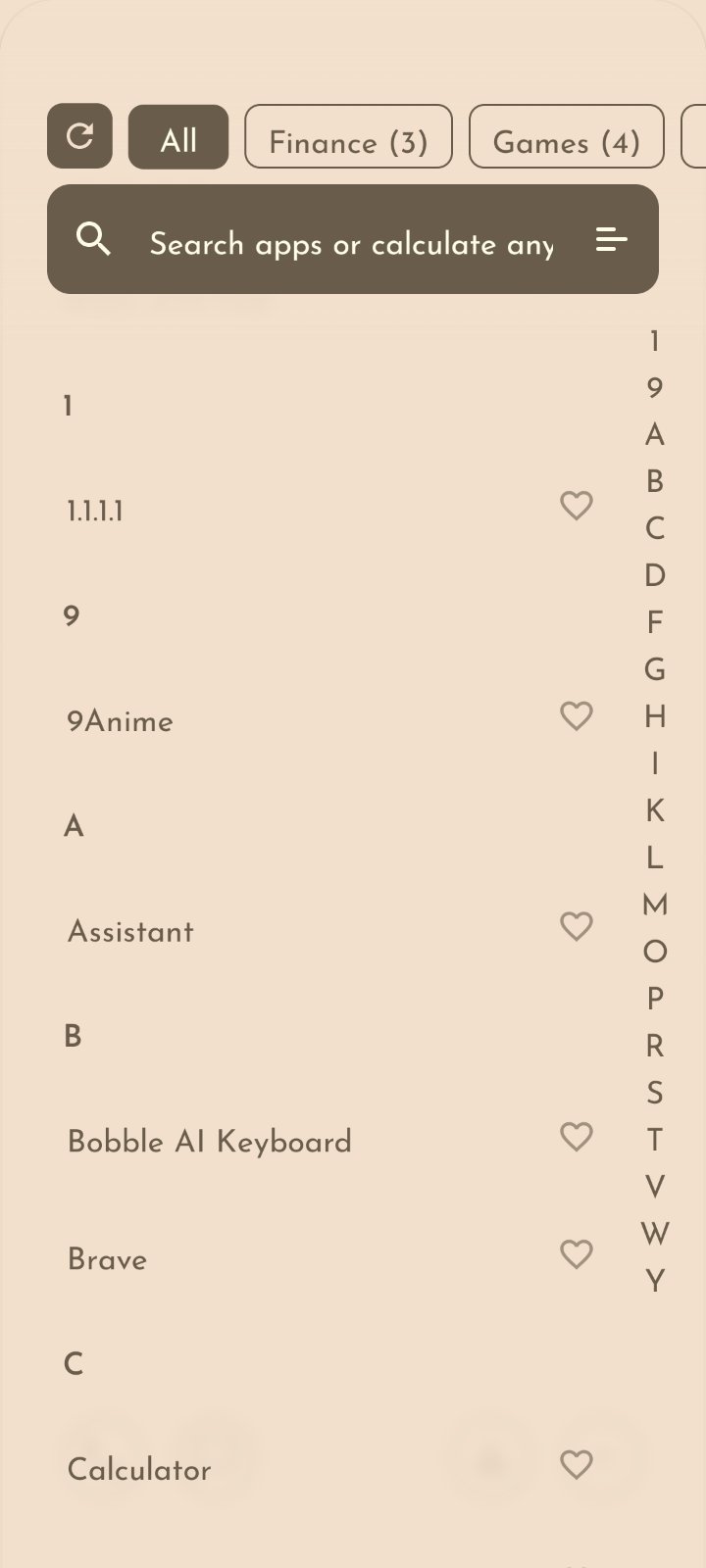
Task: Mark 9Anime as a favorite
Action: pyautogui.click(x=577, y=715)
